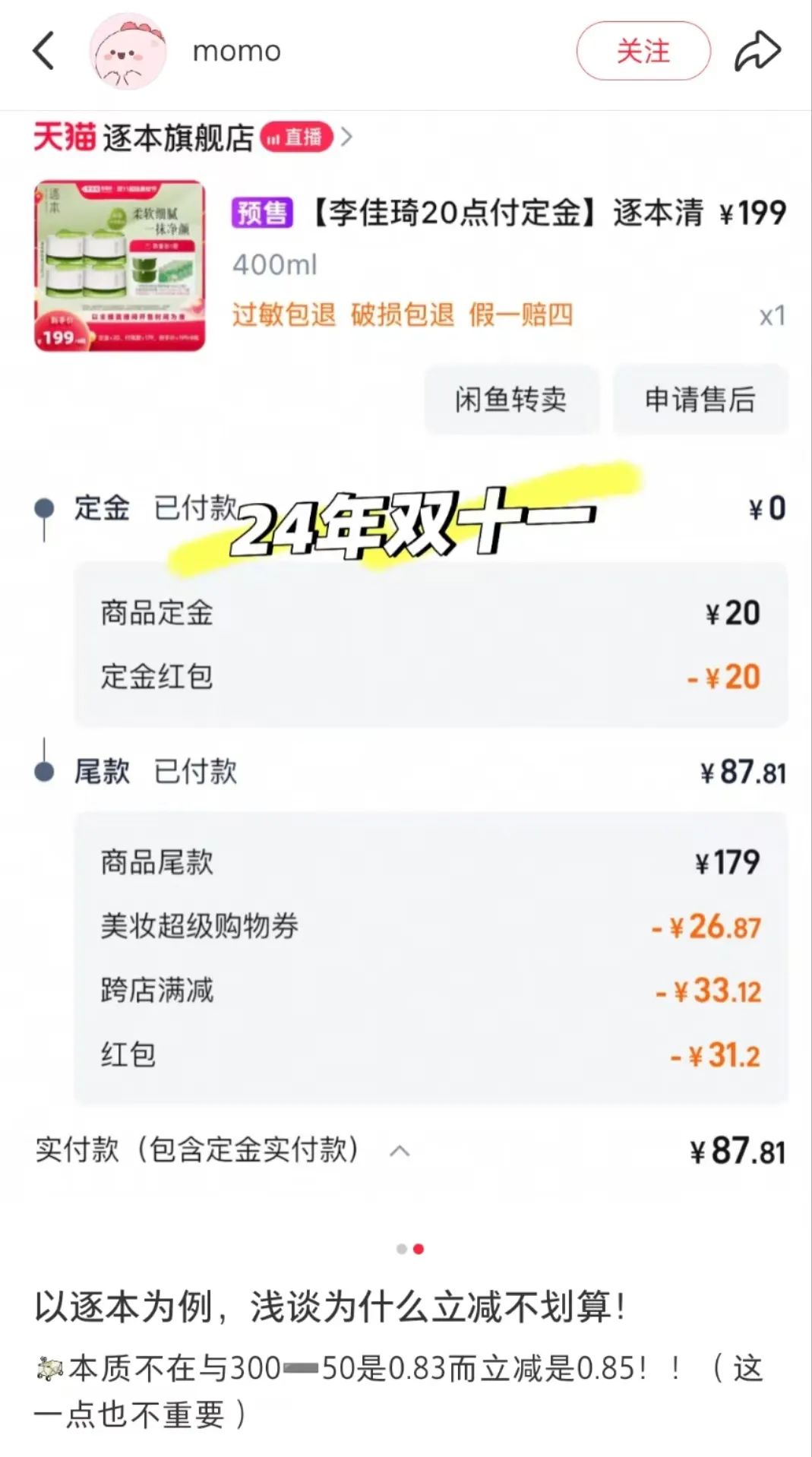Click the 天猫 Tmall logo

tap(65, 137)
